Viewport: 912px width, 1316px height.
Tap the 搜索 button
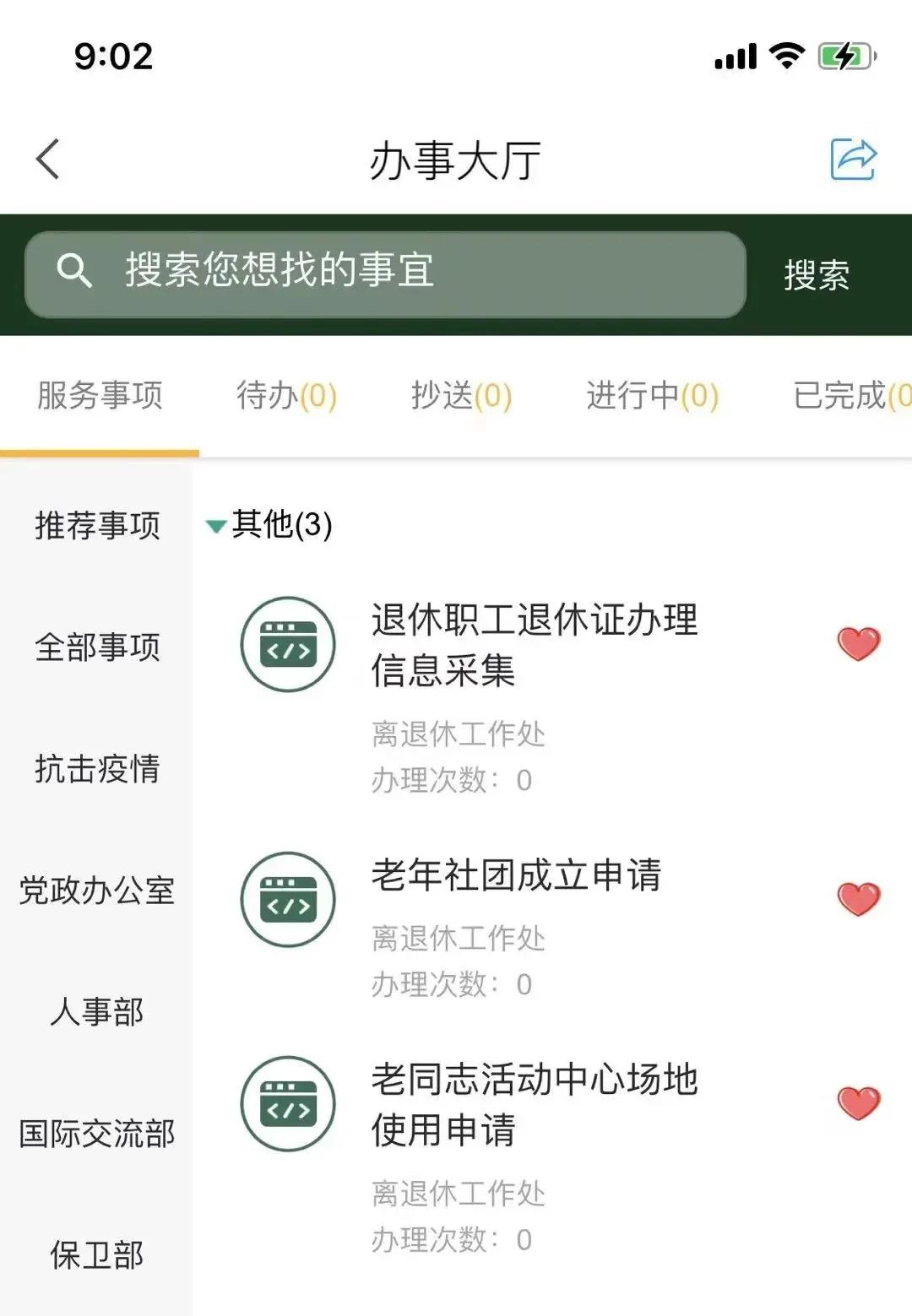pyautogui.click(x=816, y=275)
